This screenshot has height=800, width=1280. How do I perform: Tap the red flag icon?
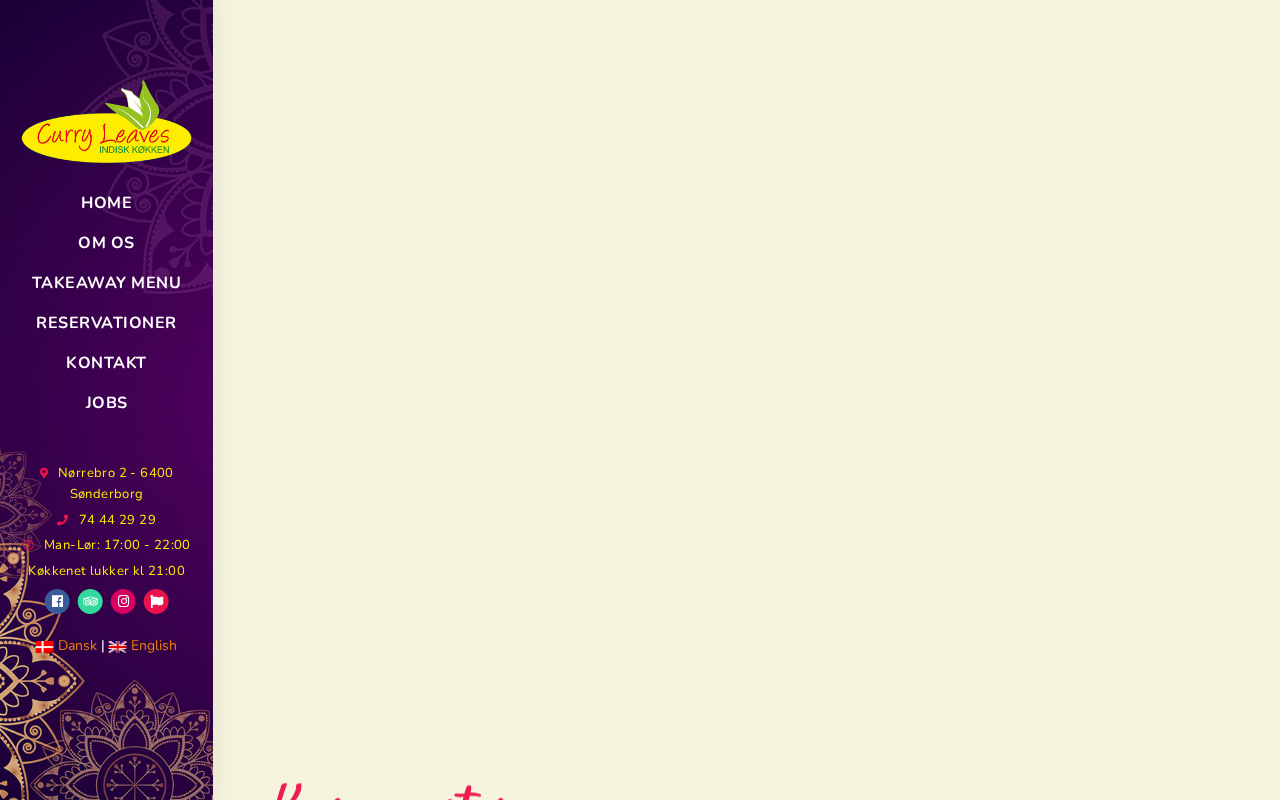coord(156,601)
